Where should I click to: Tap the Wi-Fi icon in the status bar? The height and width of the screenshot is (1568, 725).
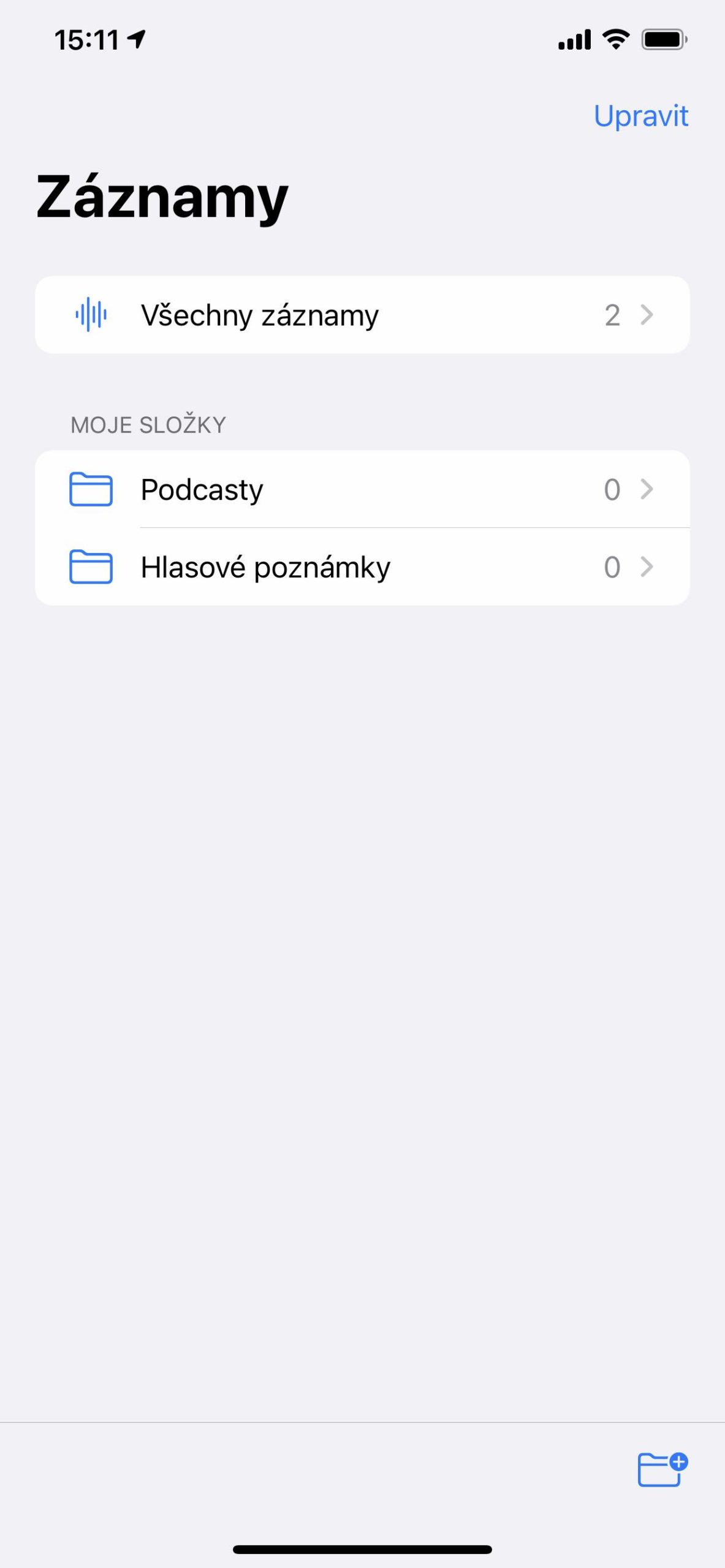[x=615, y=39]
